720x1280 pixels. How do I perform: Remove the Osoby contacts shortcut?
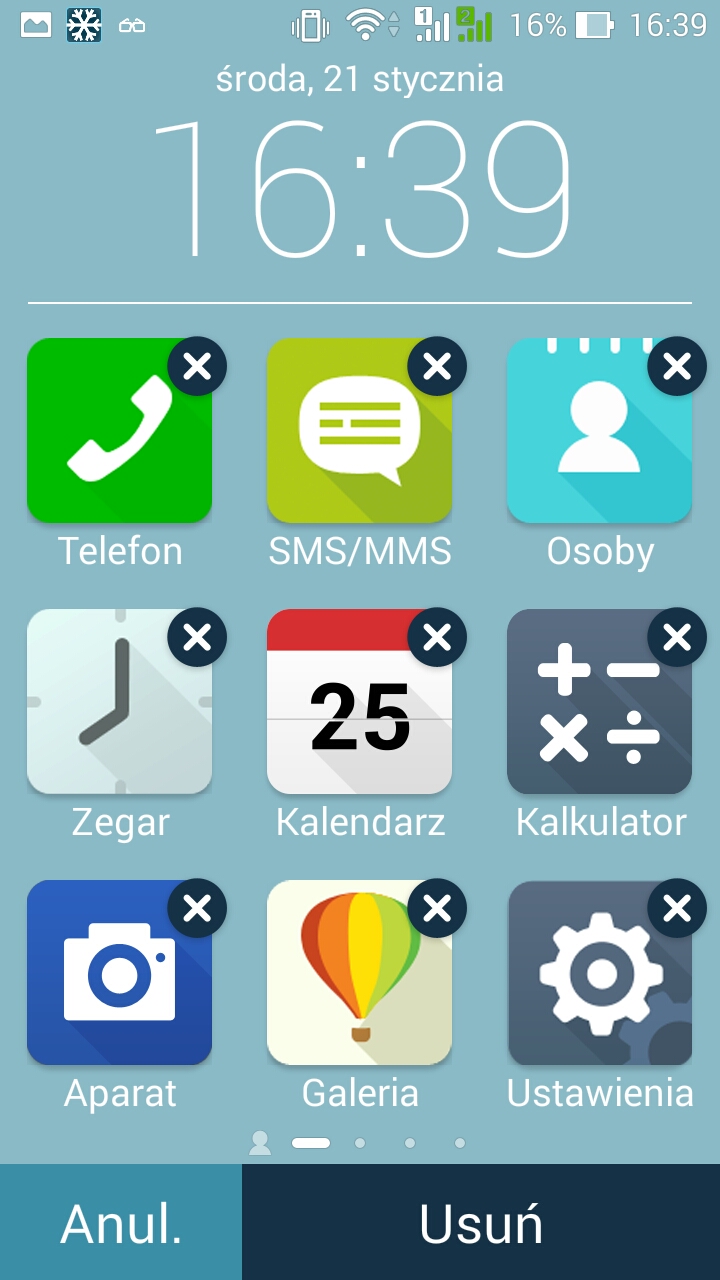[677, 367]
